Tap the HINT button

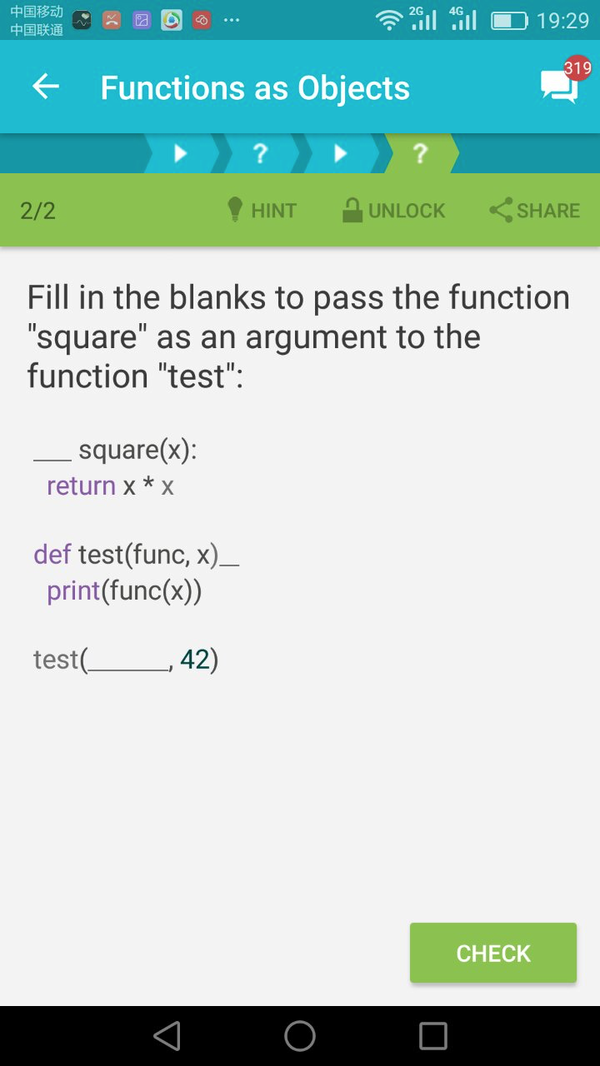[x=262, y=211]
